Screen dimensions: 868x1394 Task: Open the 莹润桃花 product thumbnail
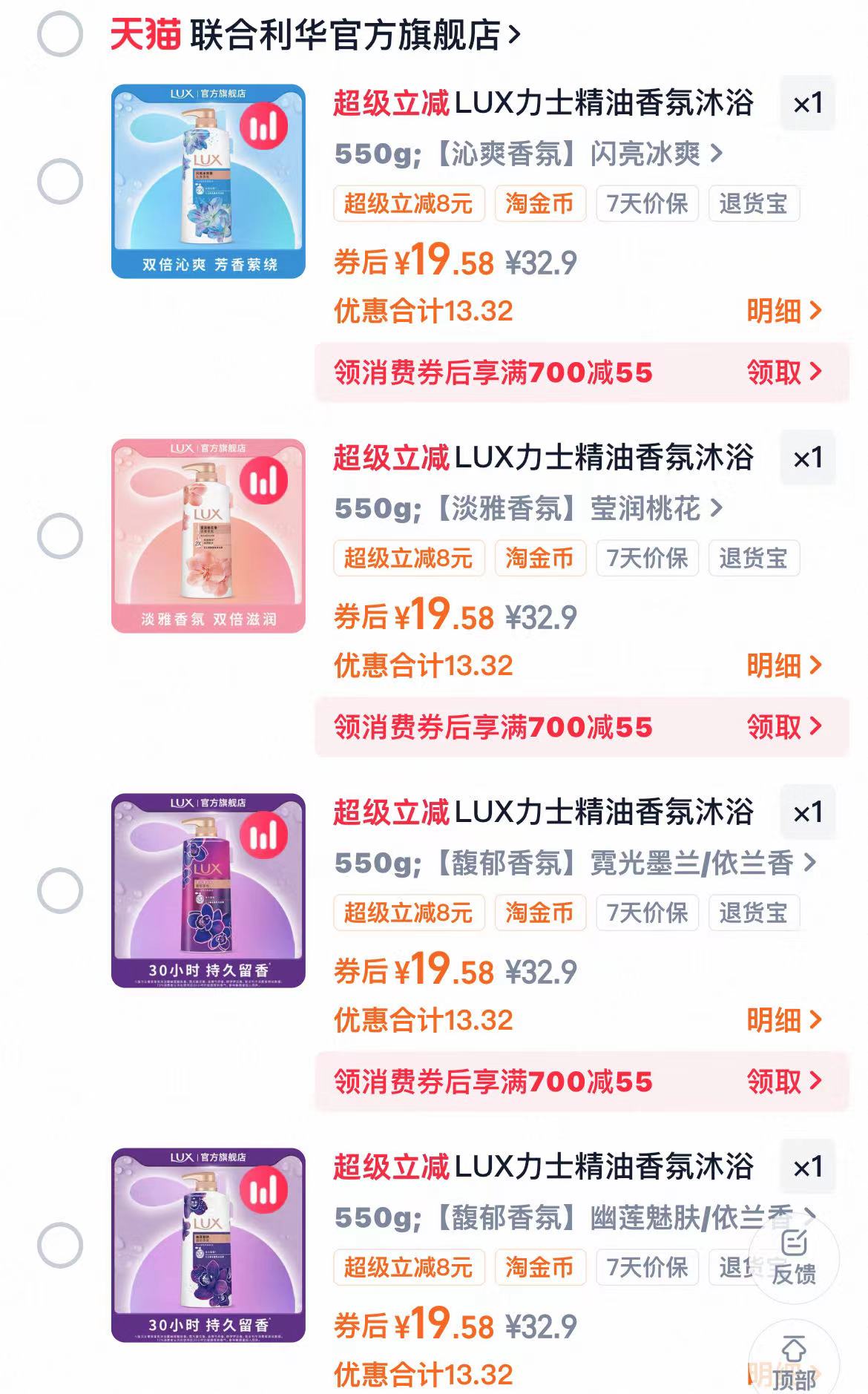point(208,536)
